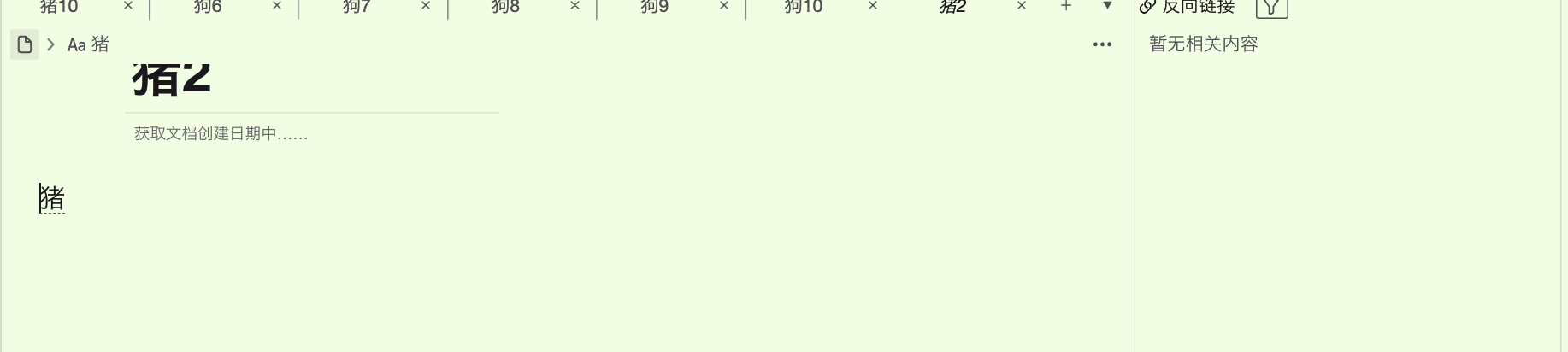Expand the tab list dropdown arrow
Viewport: 1568px width, 352px height.
(x=1107, y=6)
